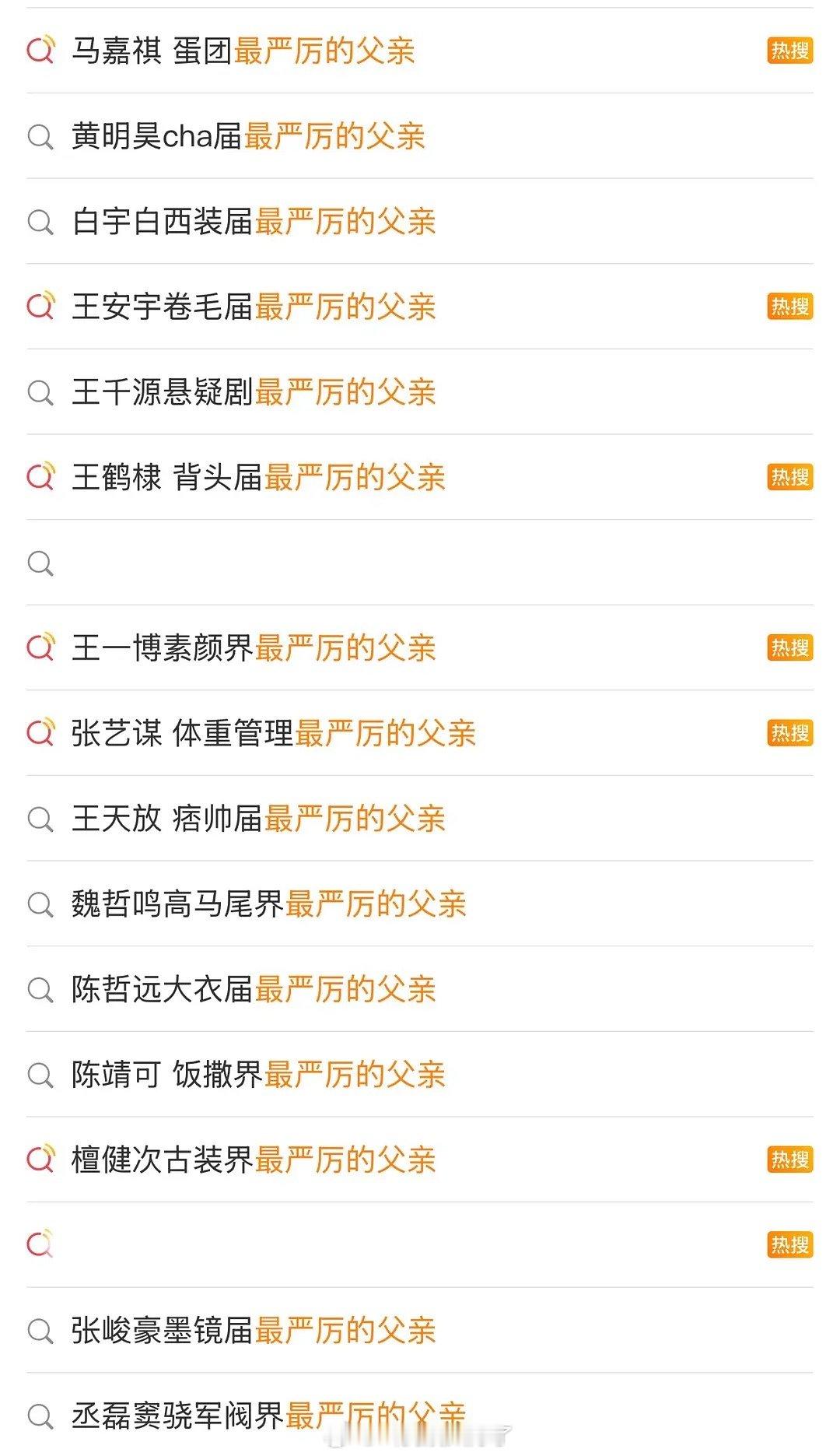This screenshot has height=1456, width=840.
Task: Click the trending search icon beside 马嘉祺 蛋团
Action: pos(40,51)
